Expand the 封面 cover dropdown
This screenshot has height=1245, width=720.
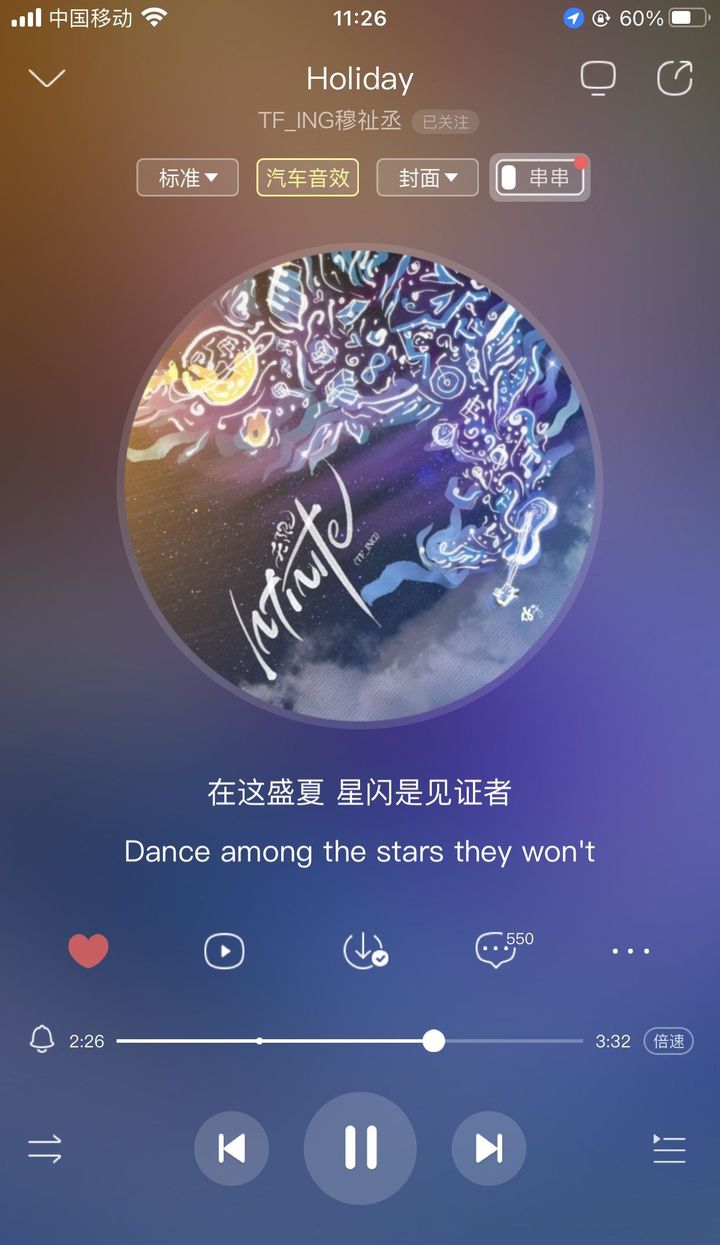click(x=428, y=178)
